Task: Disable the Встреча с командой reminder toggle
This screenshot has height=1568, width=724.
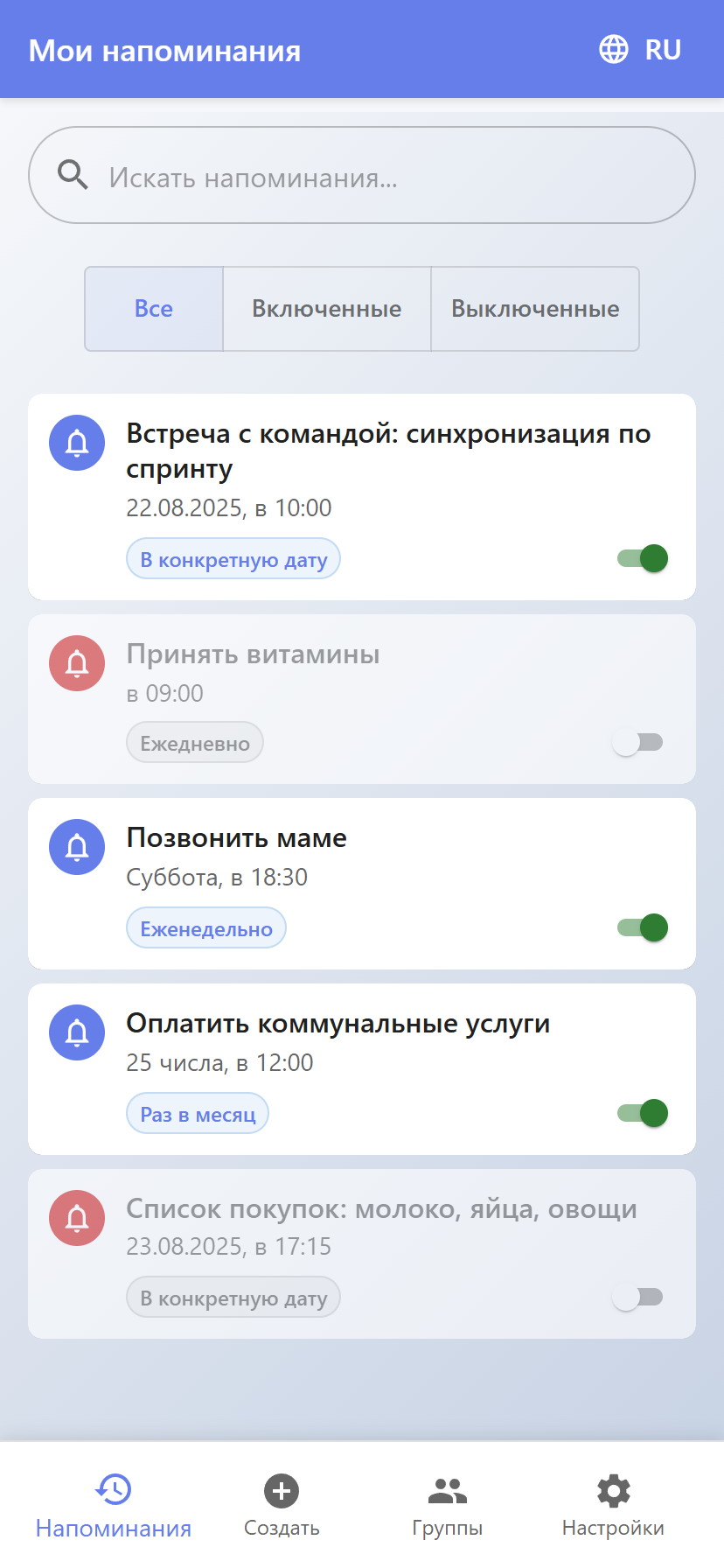Action: (643, 558)
